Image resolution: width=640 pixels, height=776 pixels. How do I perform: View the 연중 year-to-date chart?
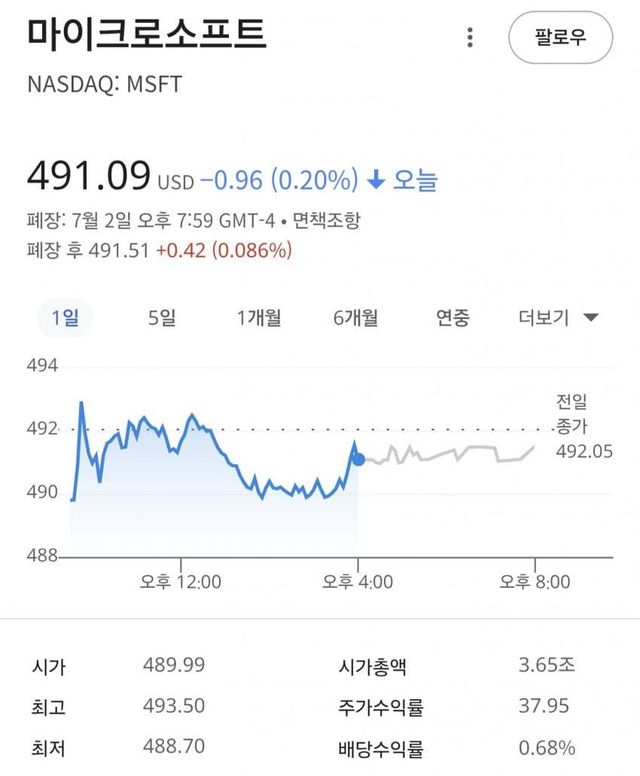tap(452, 318)
